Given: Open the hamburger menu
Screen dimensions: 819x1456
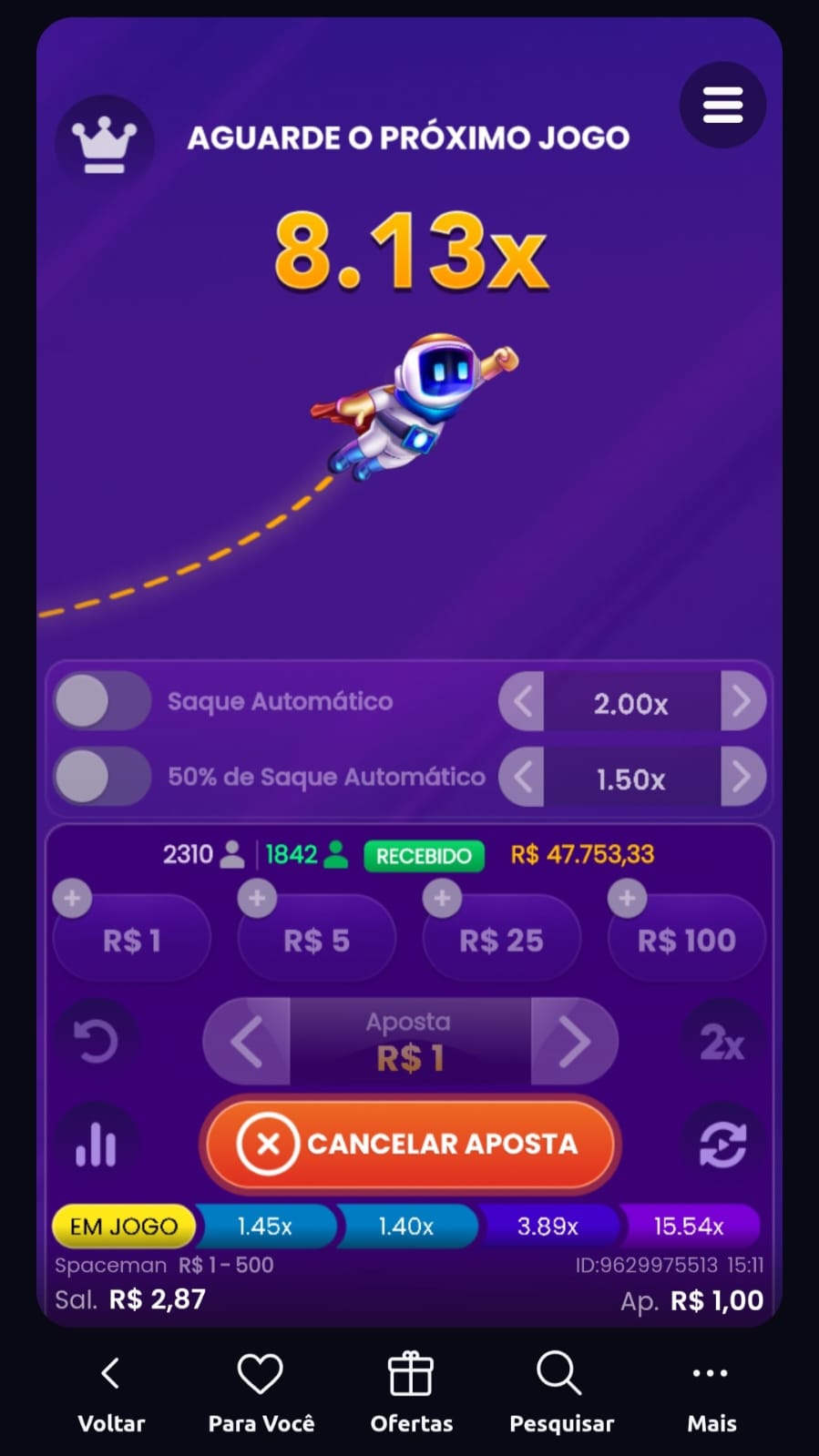Looking at the screenshot, I should coord(722,105).
